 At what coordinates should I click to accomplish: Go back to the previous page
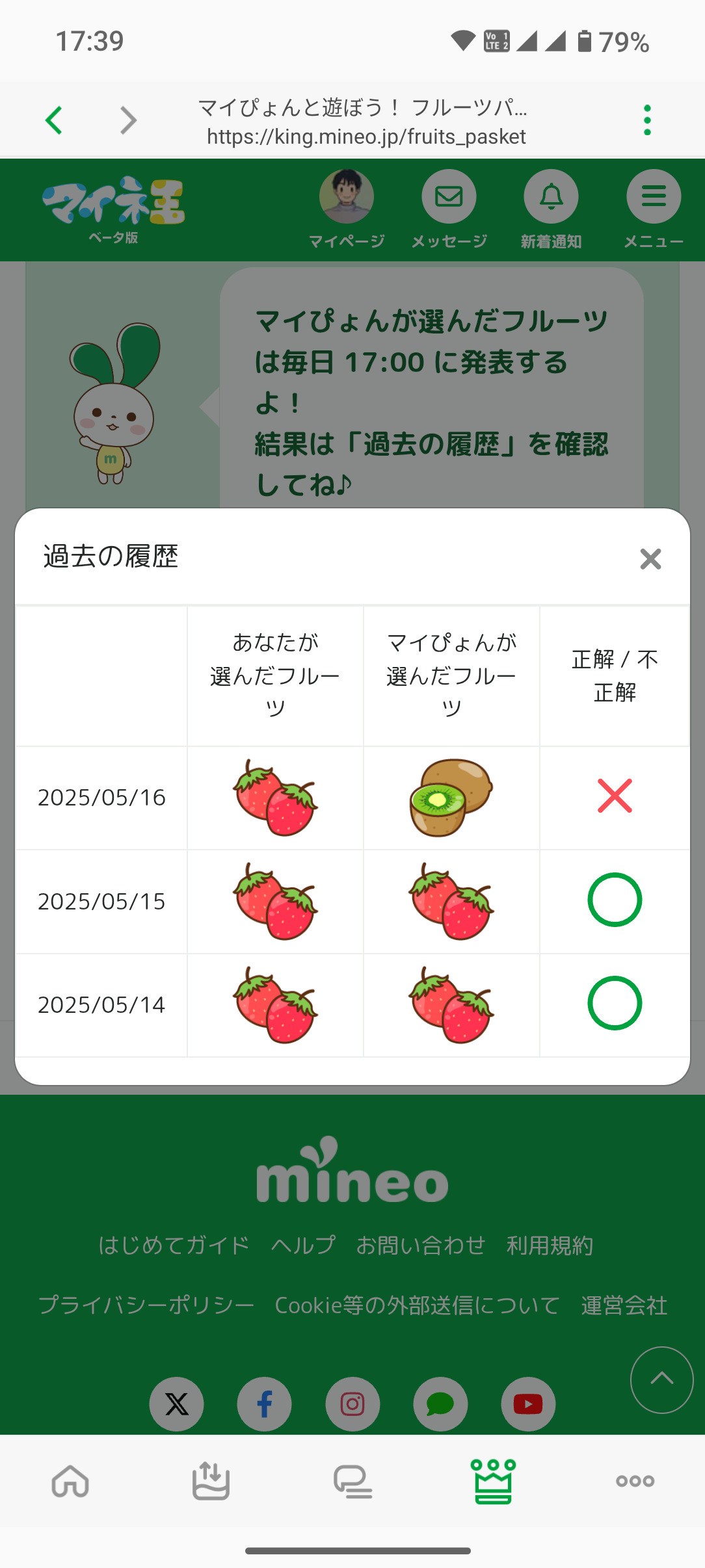[55, 120]
